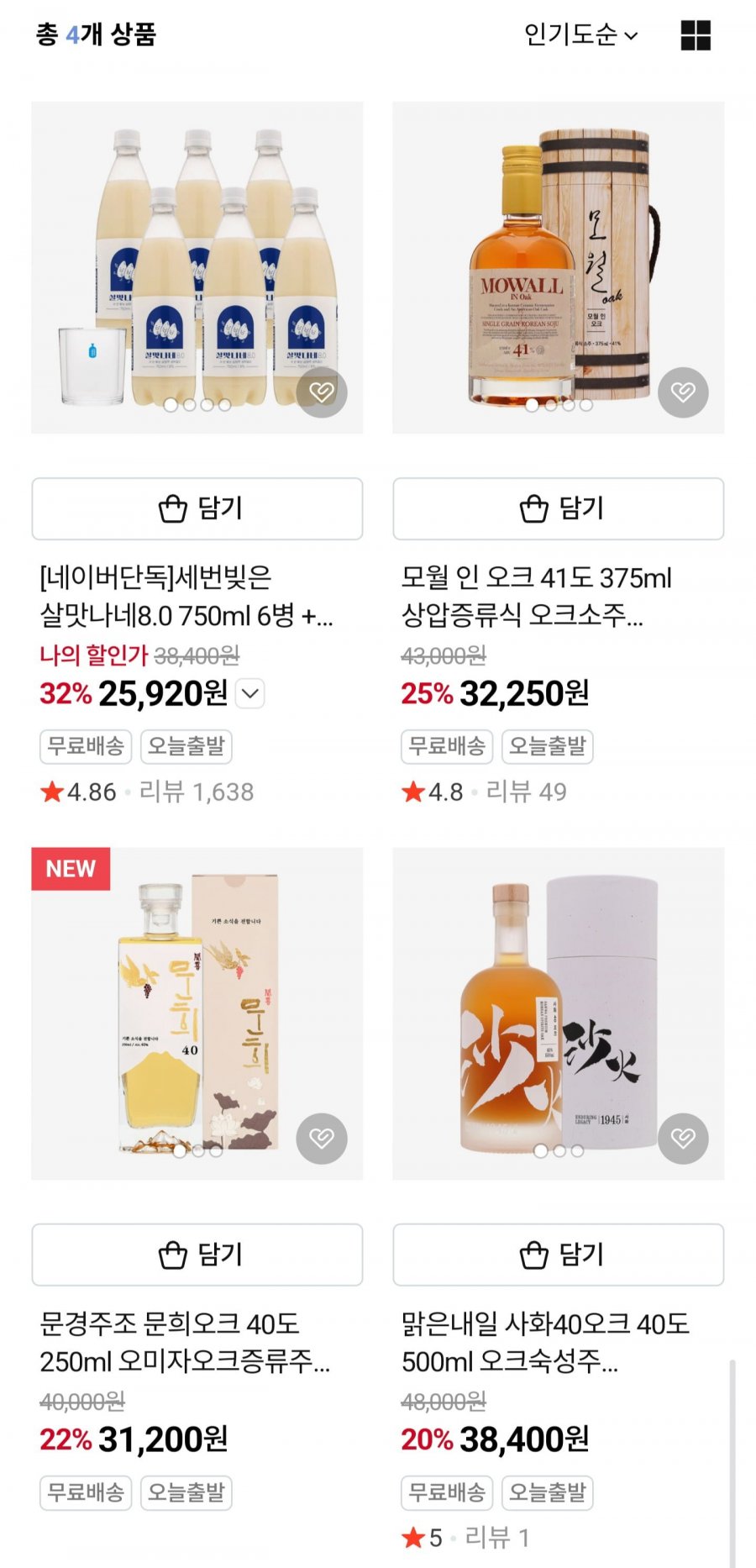The height and width of the screenshot is (1568, 756).
Task: Open the 모월 인 오크 41도 375ml title
Action: tap(537, 597)
